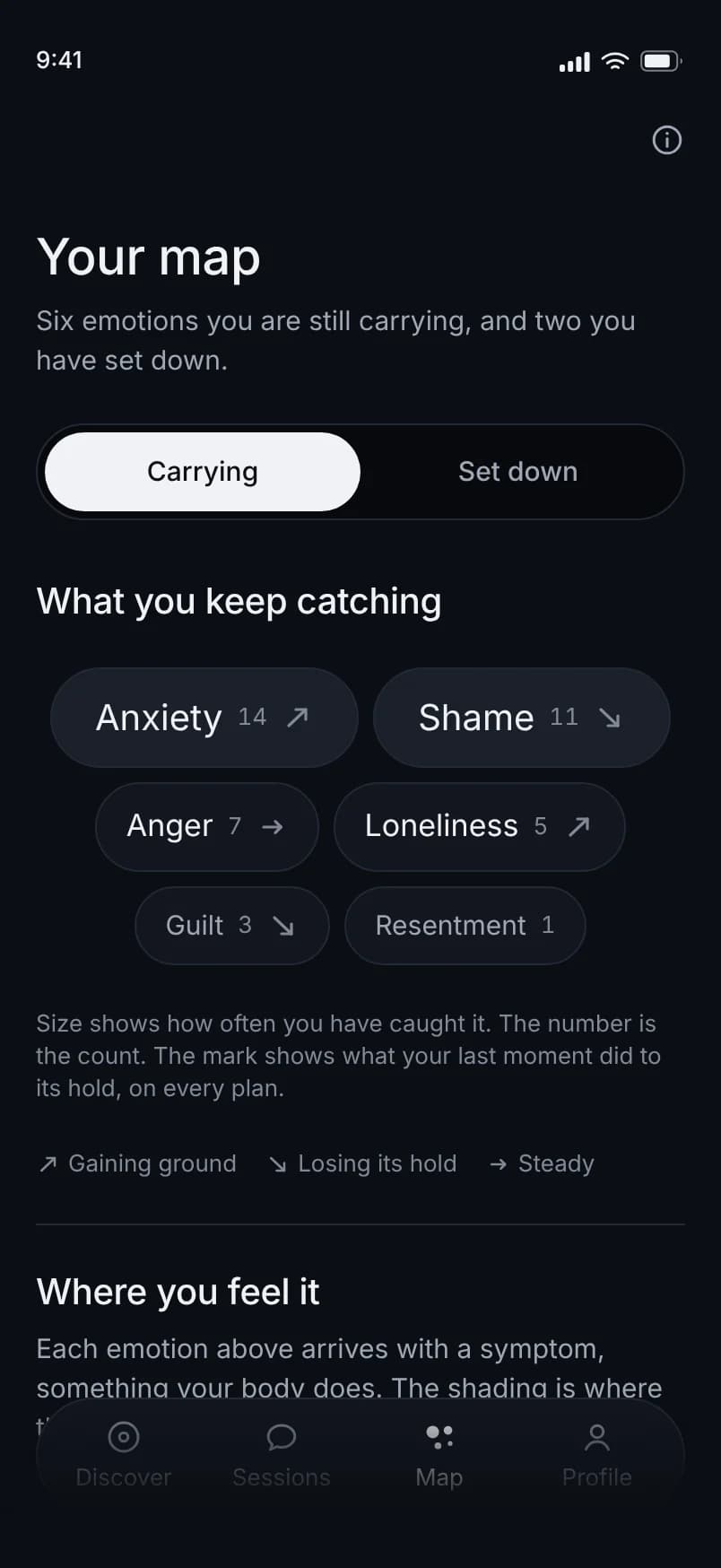This screenshot has width=721, height=1568.
Task: Go to the Discover tab
Action: tap(124, 1456)
